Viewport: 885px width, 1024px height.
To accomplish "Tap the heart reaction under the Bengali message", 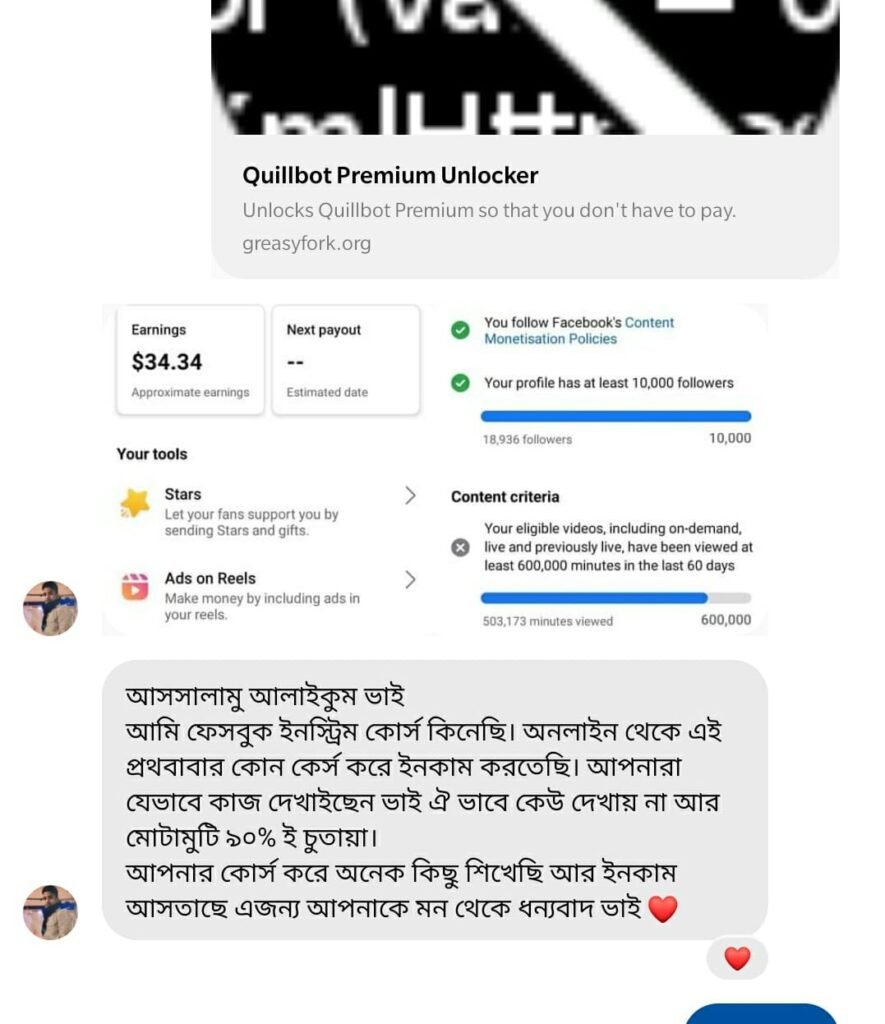I will [737, 959].
